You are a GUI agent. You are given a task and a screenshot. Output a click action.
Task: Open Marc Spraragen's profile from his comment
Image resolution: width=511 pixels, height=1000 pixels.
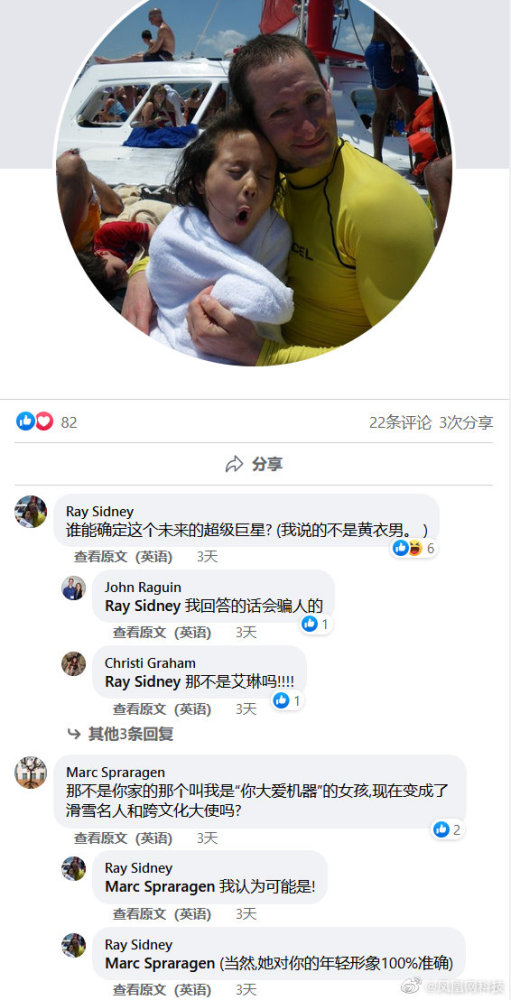pyautogui.click(x=115, y=772)
